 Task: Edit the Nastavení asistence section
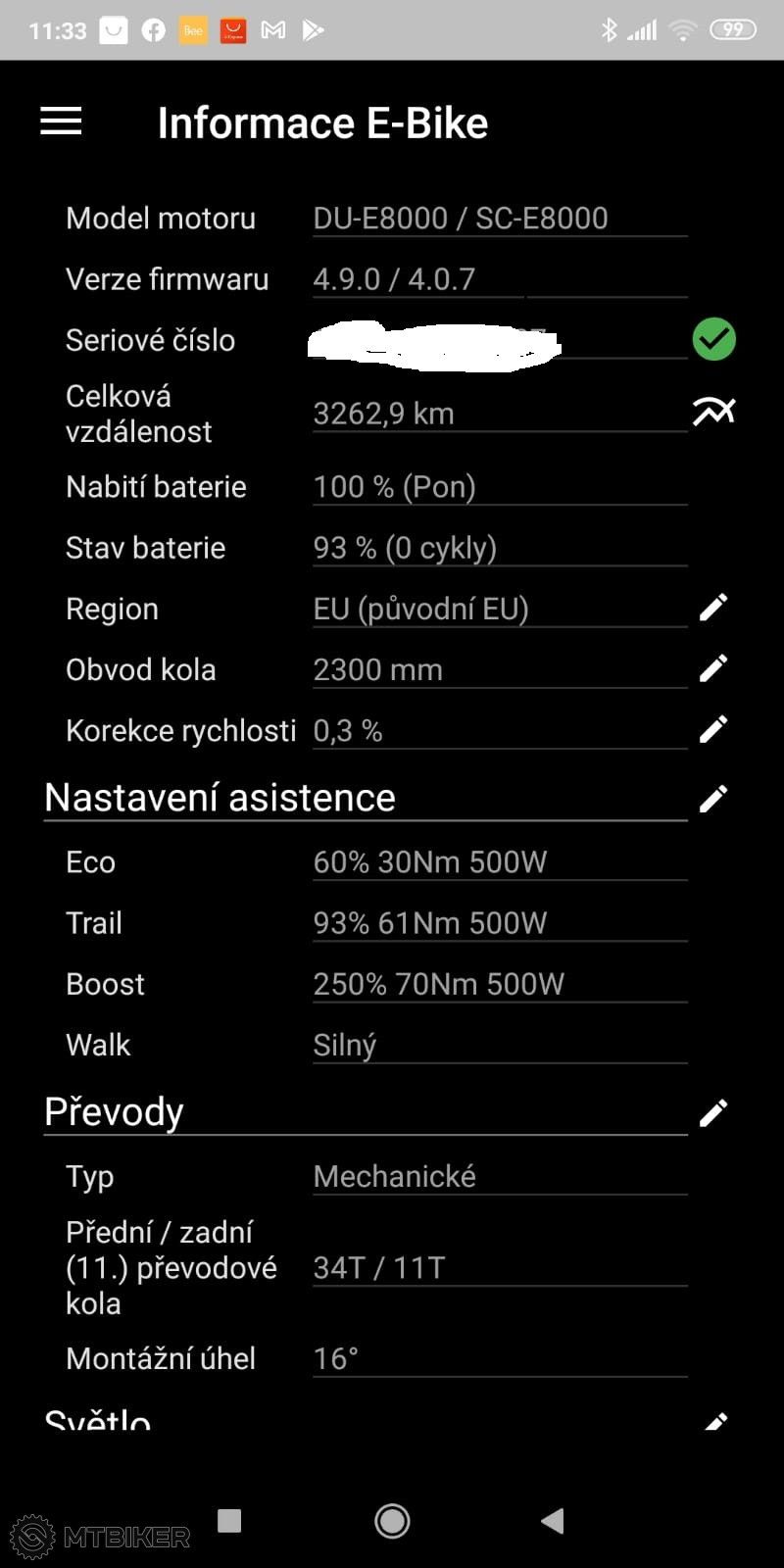713,799
